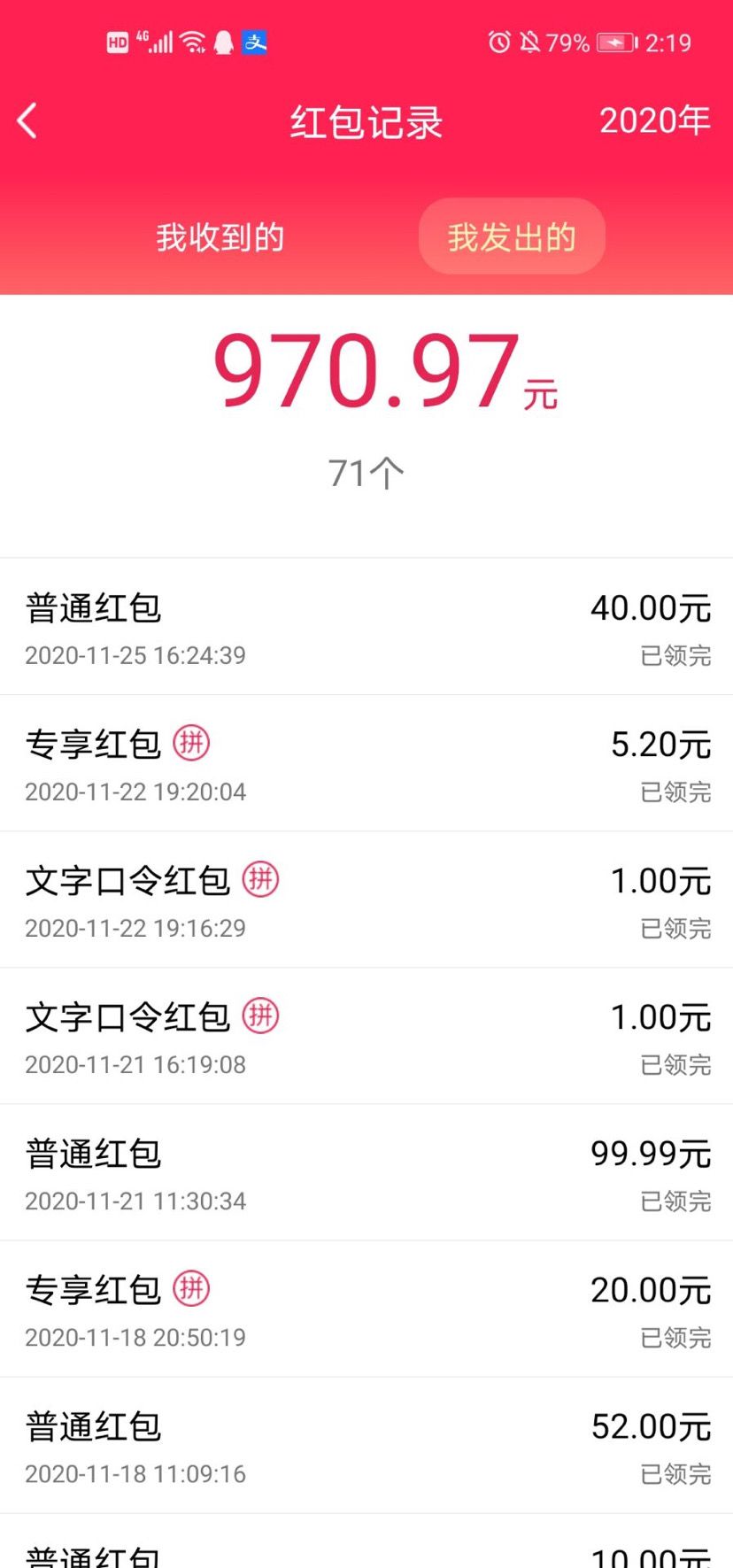Screen dimensions: 733x1568
Task: Switch to the 我收到的 tab
Action: click(220, 237)
